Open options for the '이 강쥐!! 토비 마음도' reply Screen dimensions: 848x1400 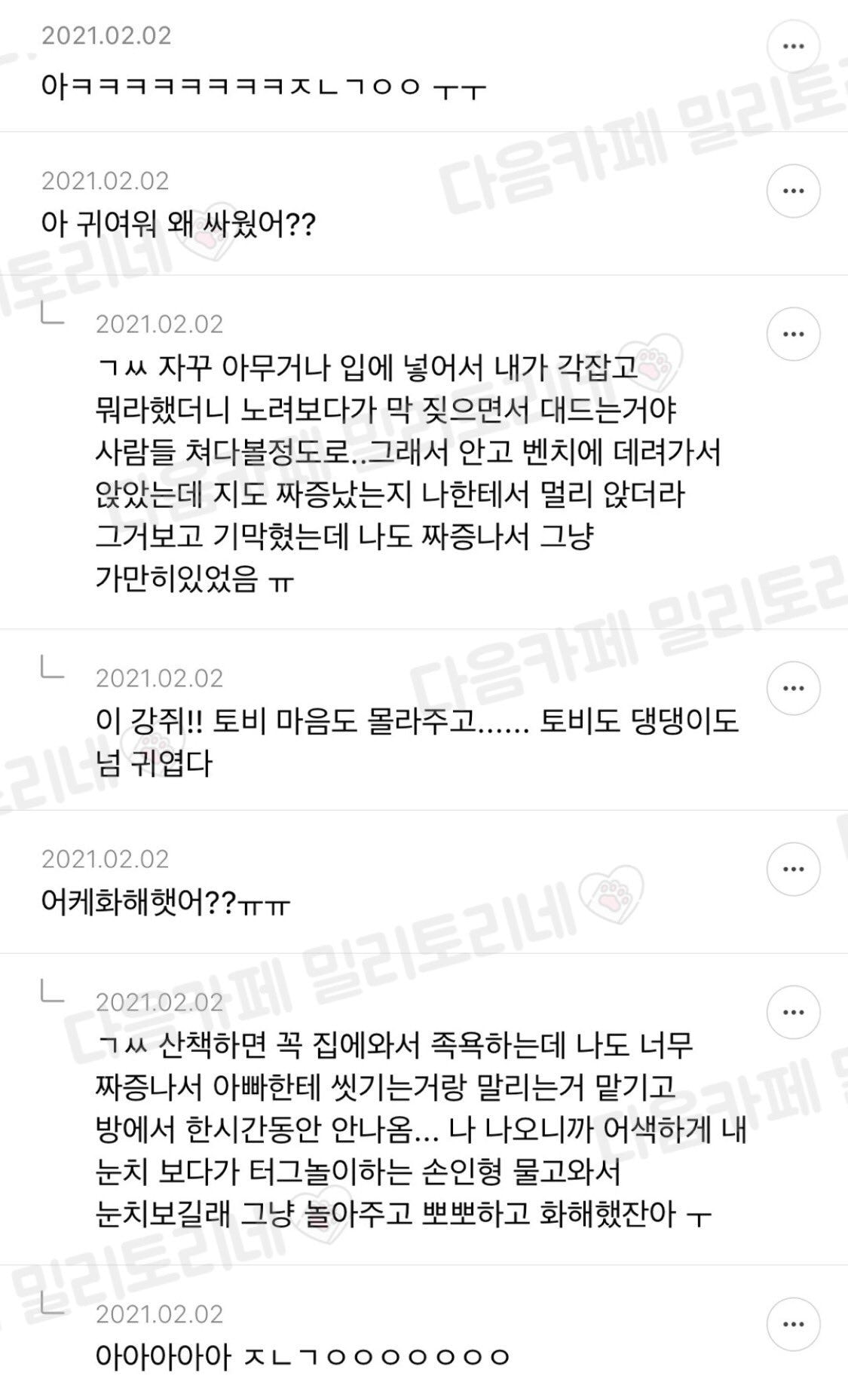point(793,688)
